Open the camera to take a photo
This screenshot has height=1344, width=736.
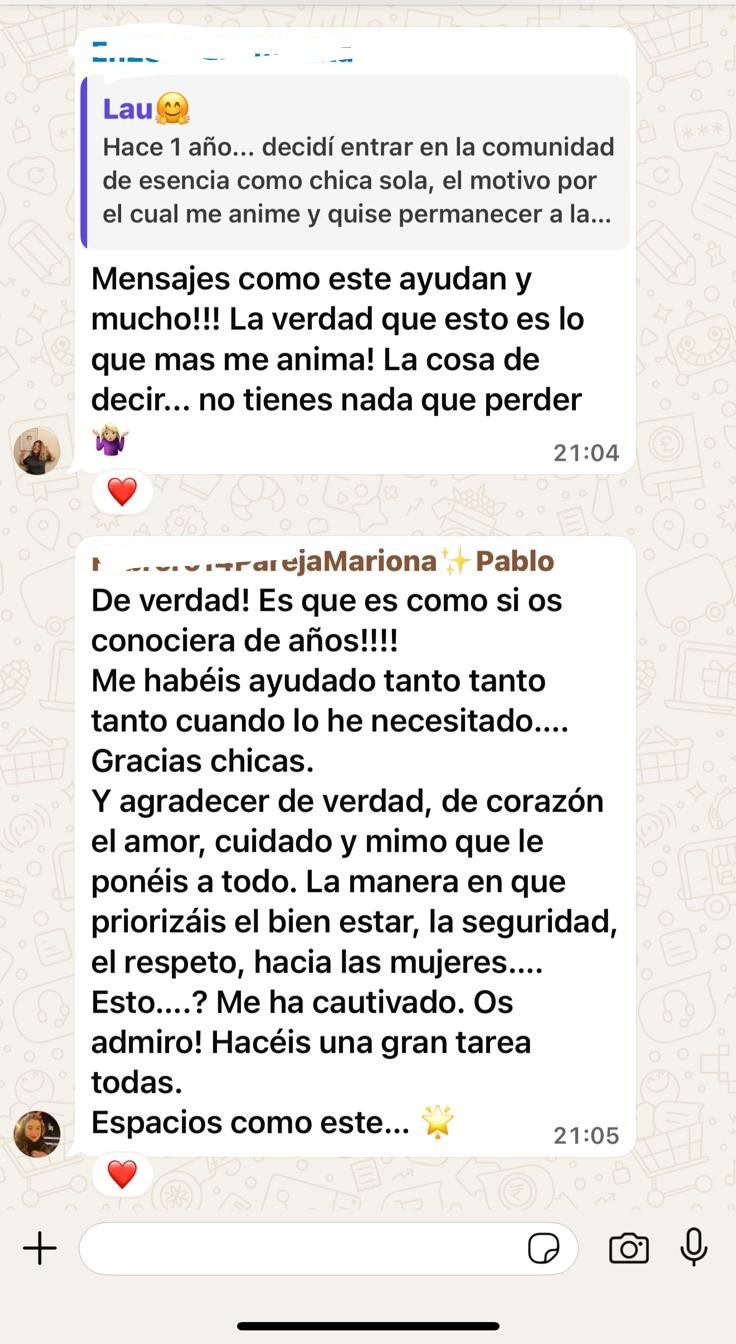(629, 1248)
